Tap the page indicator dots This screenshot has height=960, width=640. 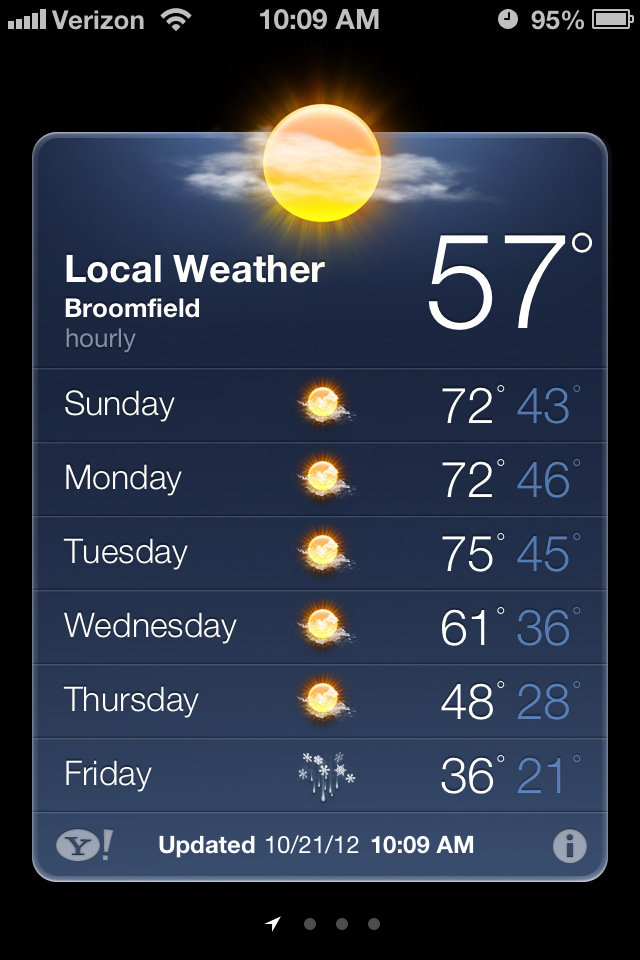point(341,924)
